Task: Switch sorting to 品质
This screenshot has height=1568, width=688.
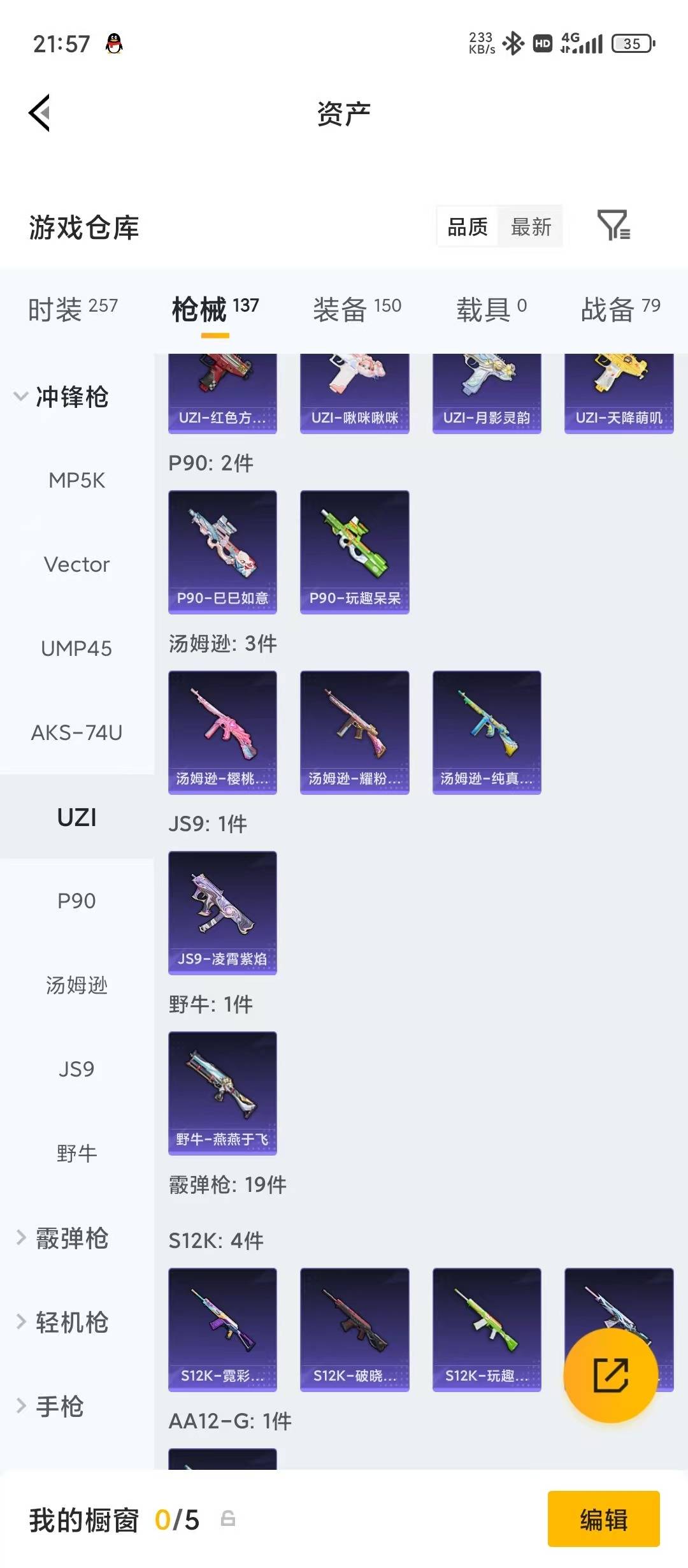Action: 468,227
